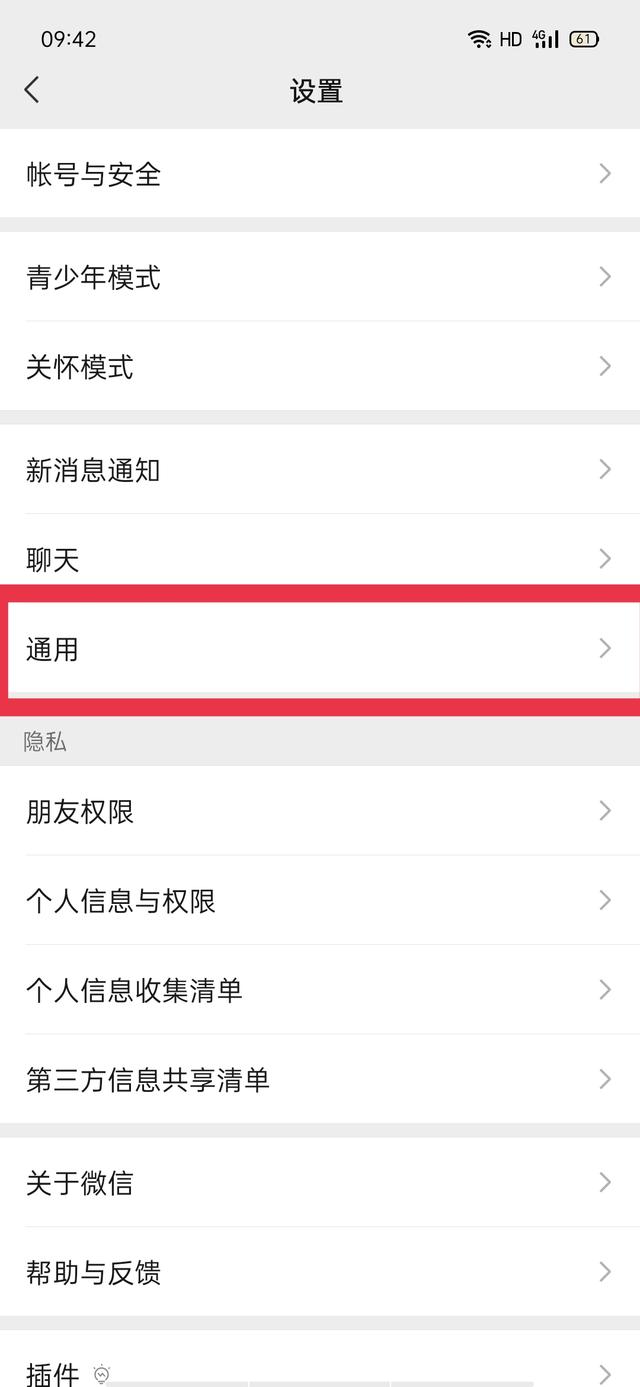Open 新消息通知 settings
Image resolution: width=640 pixels, height=1387 pixels.
pyautogui.click(x=320, y=469)
